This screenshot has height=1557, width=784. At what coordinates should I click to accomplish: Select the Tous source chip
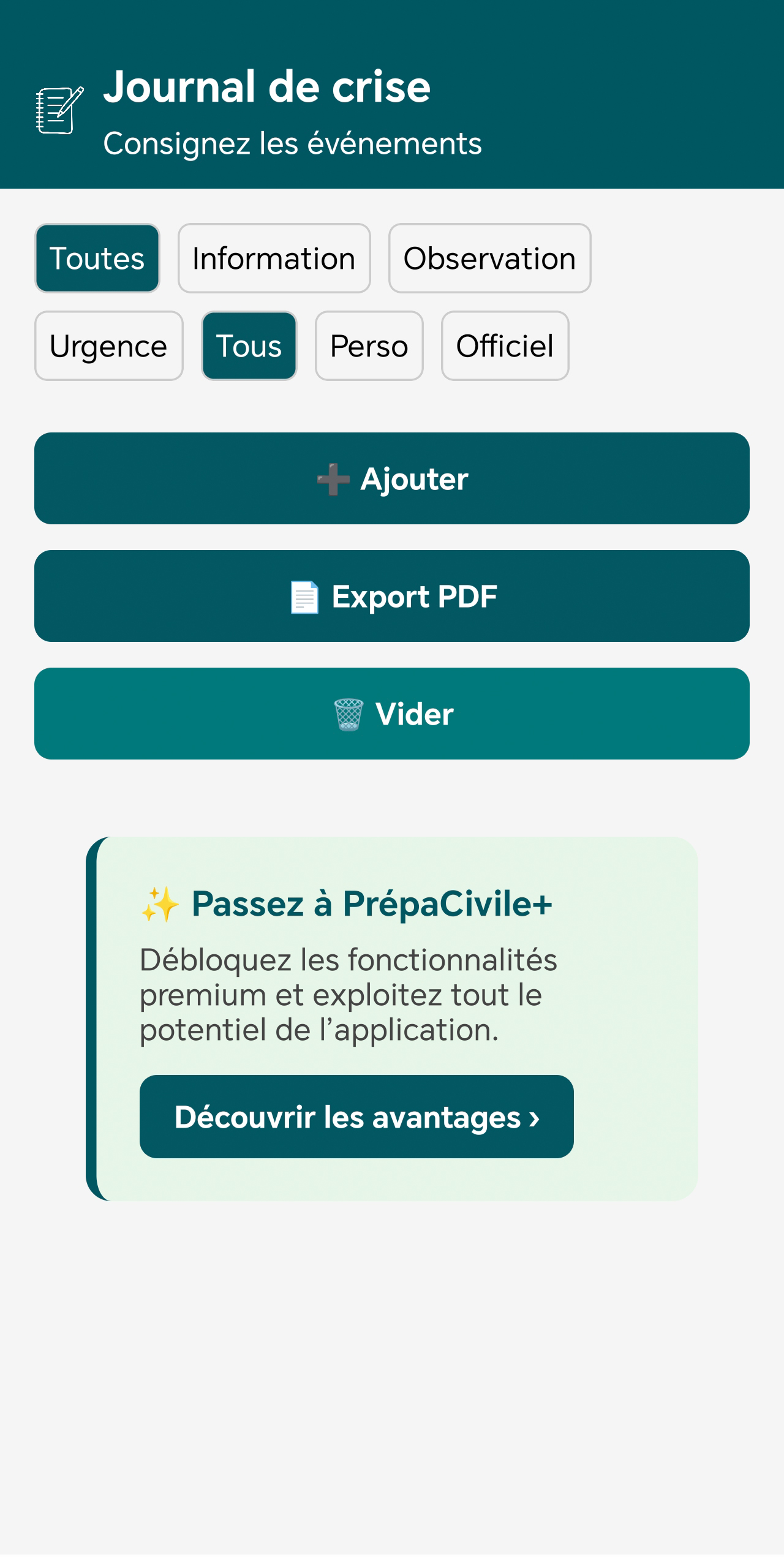coord(249,345)
